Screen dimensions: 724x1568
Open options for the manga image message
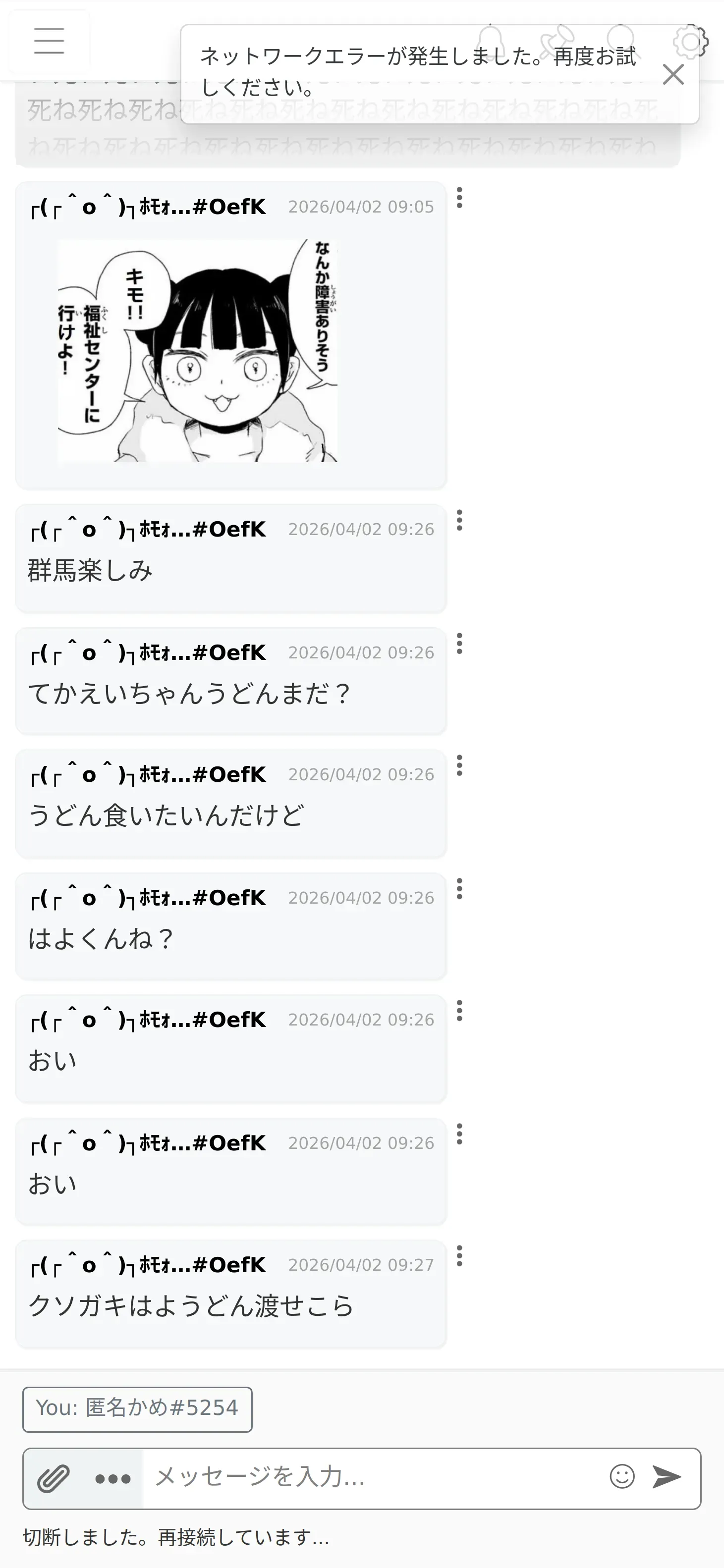tap(460, 198)
